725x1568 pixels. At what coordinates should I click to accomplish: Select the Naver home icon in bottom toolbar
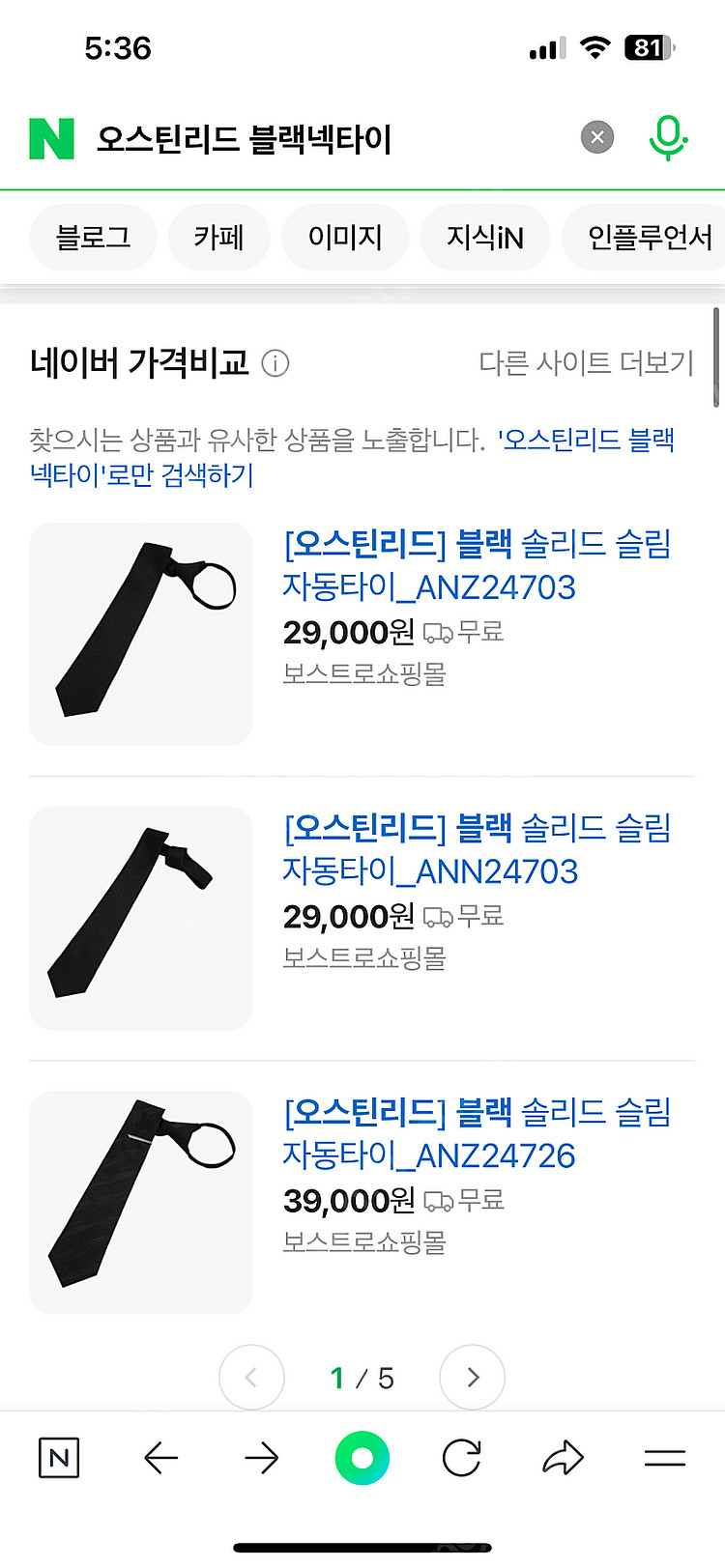pos(58,1459)
